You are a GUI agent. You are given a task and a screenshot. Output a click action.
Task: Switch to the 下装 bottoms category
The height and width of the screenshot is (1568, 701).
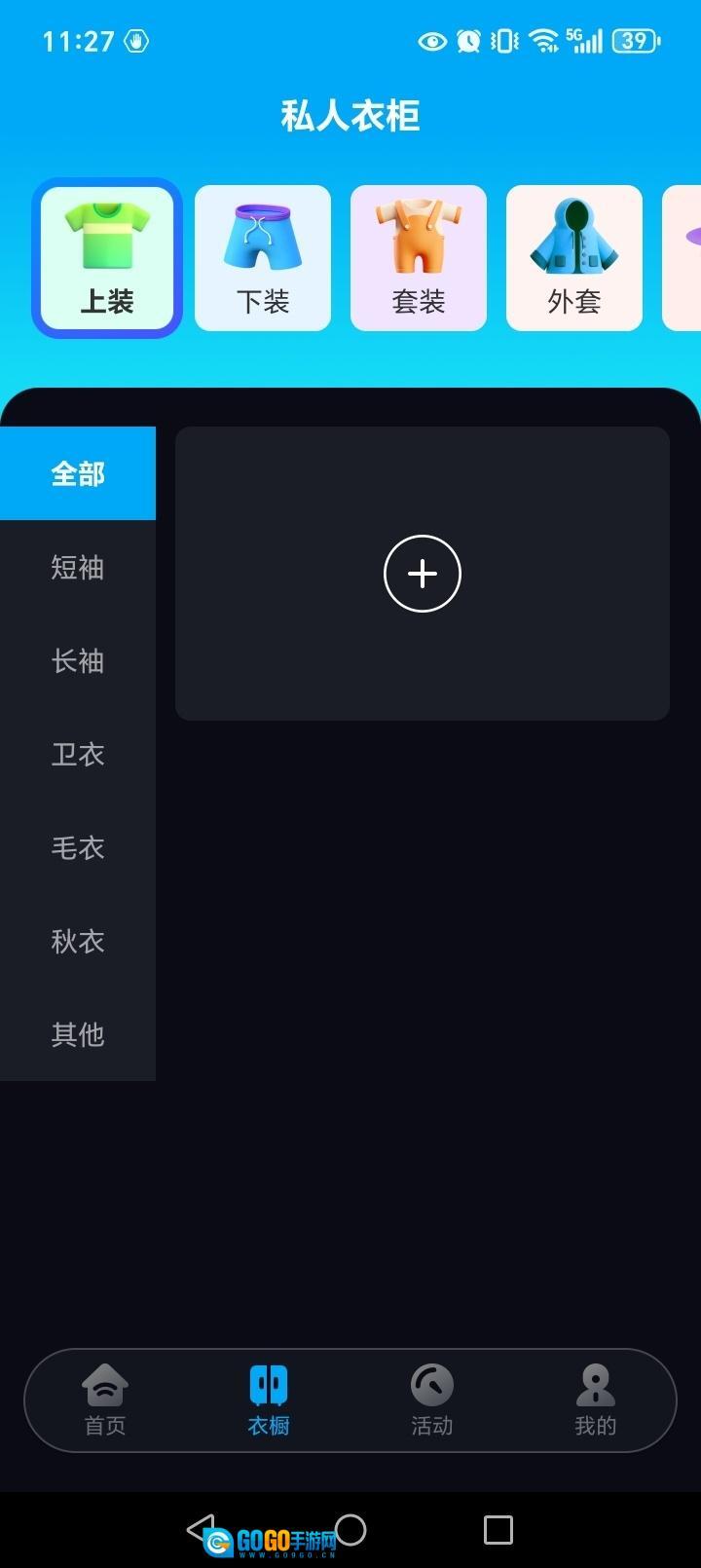click(x=263, y=258)
